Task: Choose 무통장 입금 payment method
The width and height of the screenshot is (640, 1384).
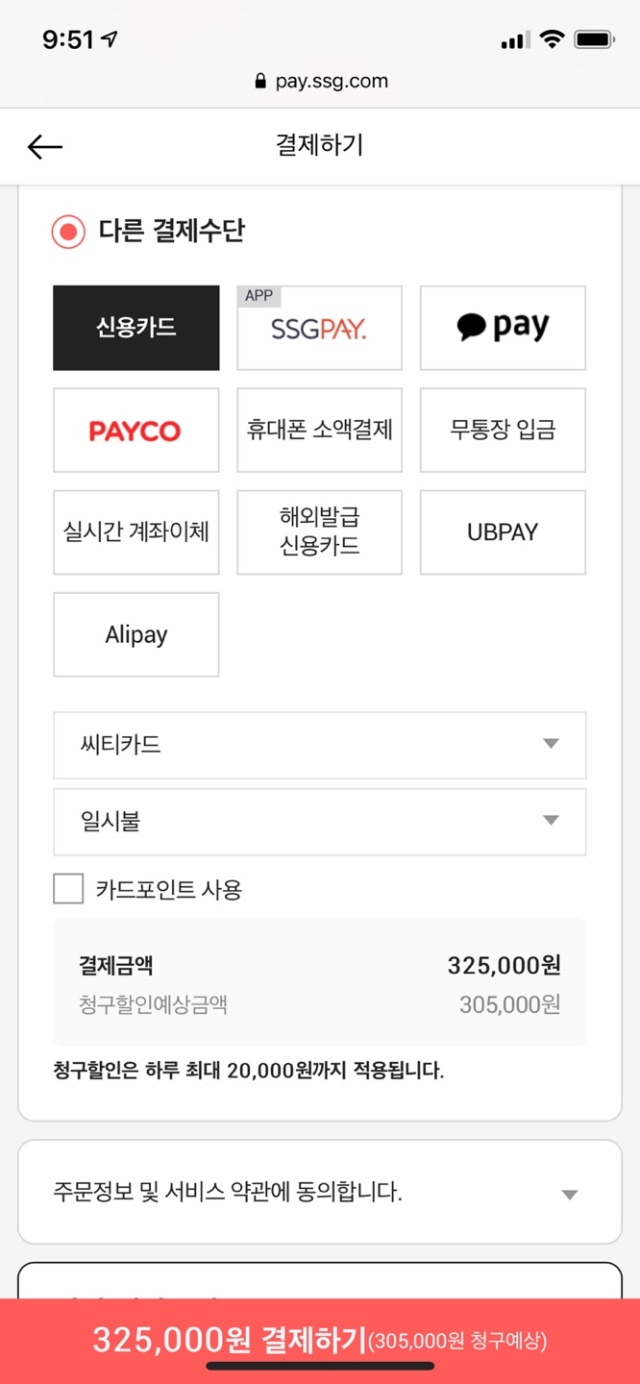Action: pyautogui.click(x=502, y=430)
